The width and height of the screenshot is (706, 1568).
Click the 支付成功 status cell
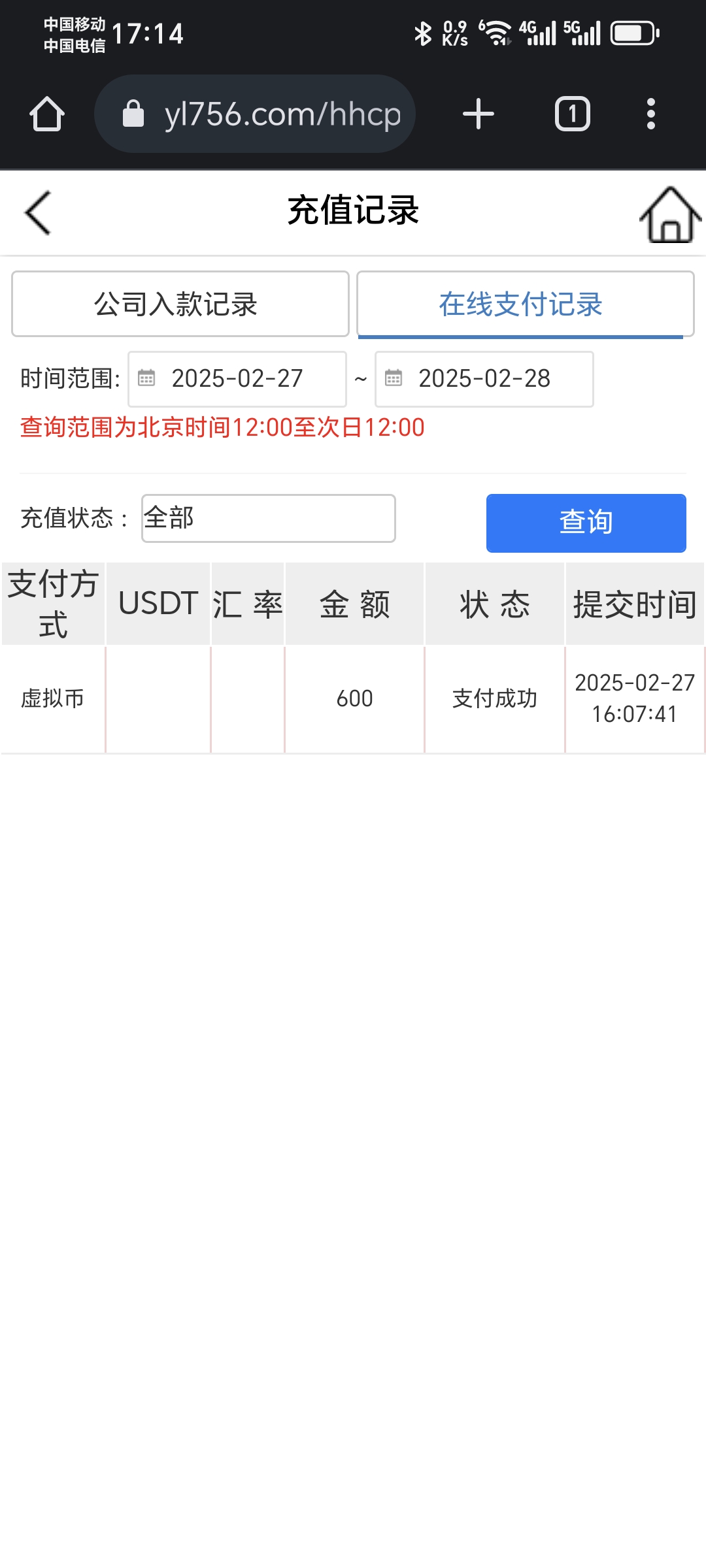coord(494,698)
